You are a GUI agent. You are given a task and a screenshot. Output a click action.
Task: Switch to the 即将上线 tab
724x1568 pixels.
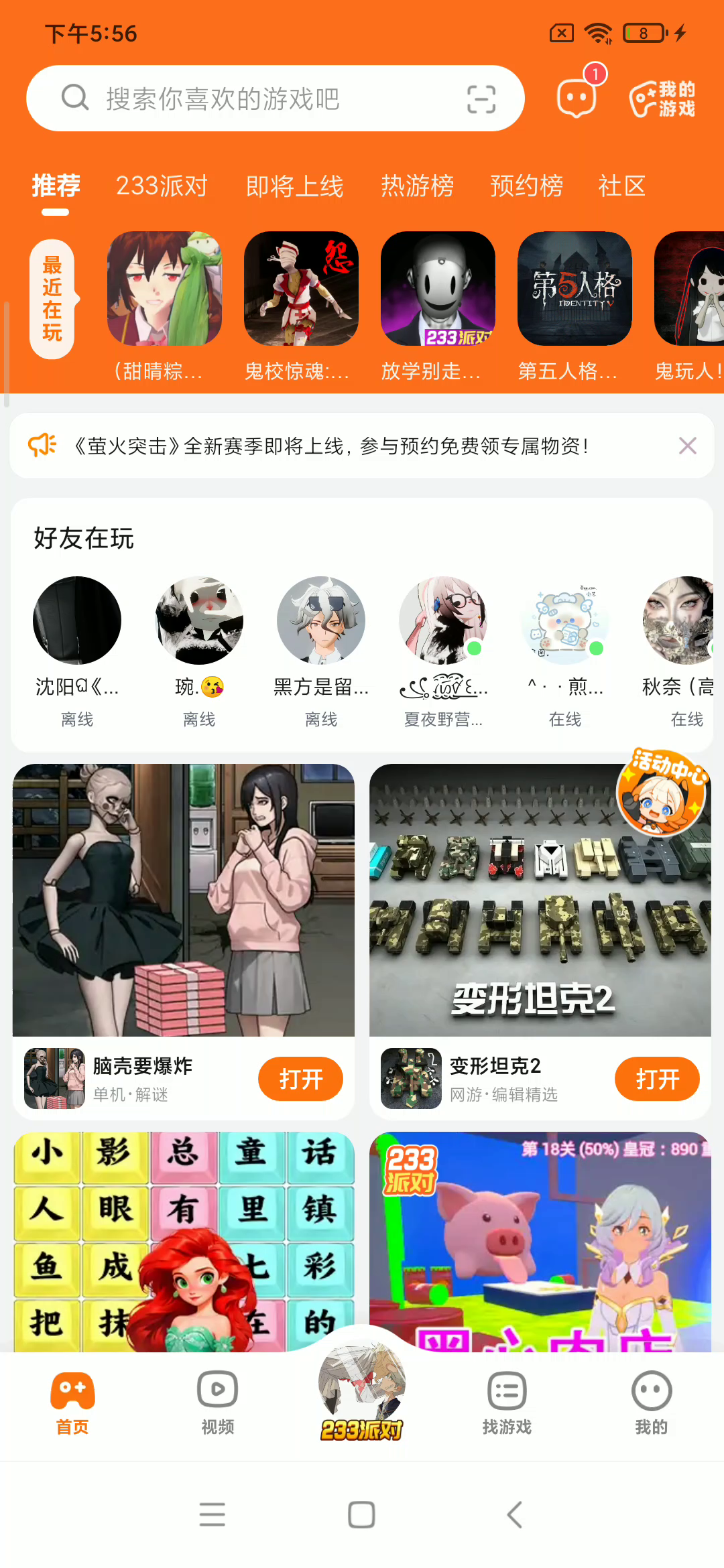tap(294, 186)
